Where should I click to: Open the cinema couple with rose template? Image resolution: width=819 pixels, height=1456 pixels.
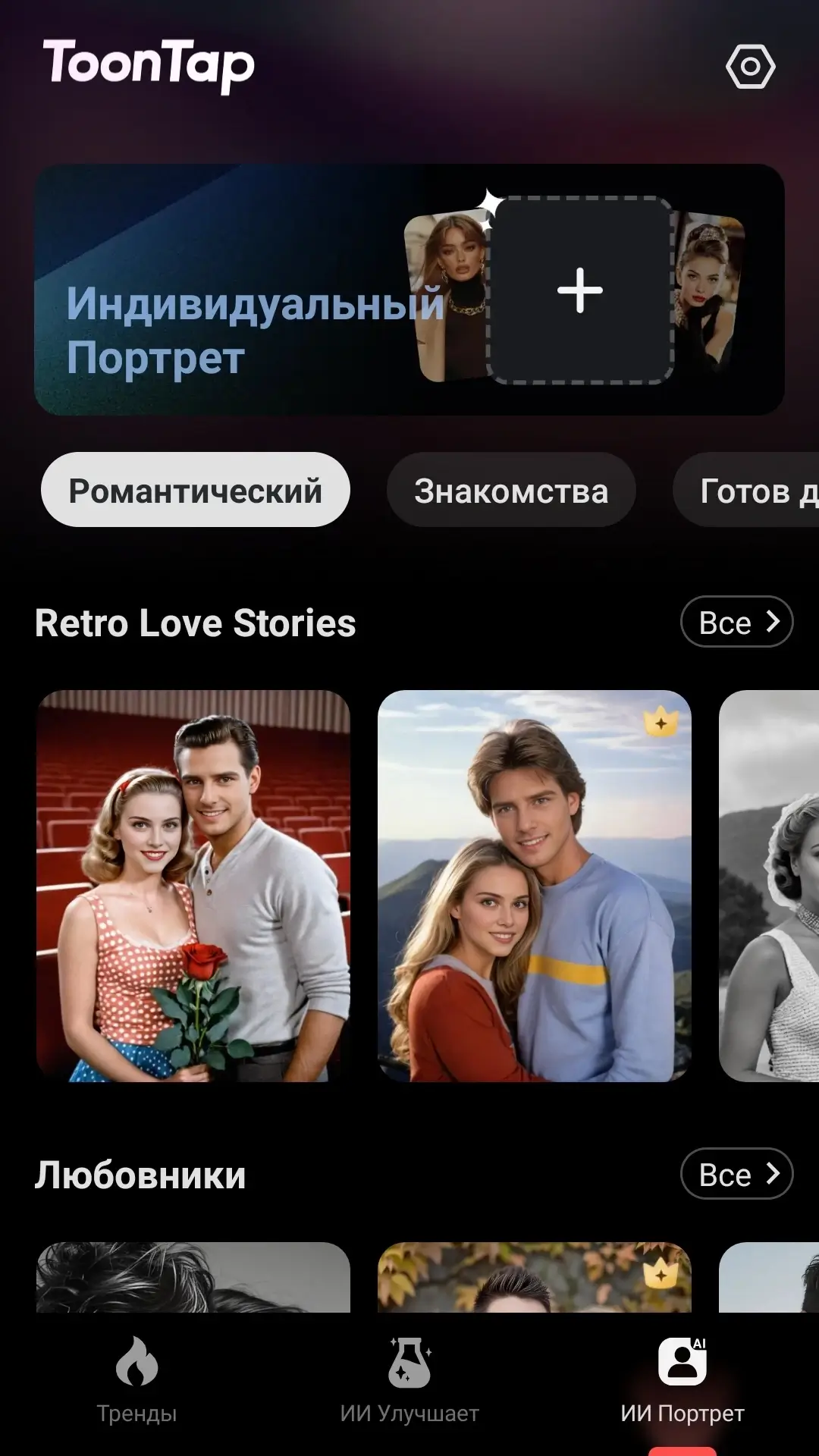tap(193, 886)
